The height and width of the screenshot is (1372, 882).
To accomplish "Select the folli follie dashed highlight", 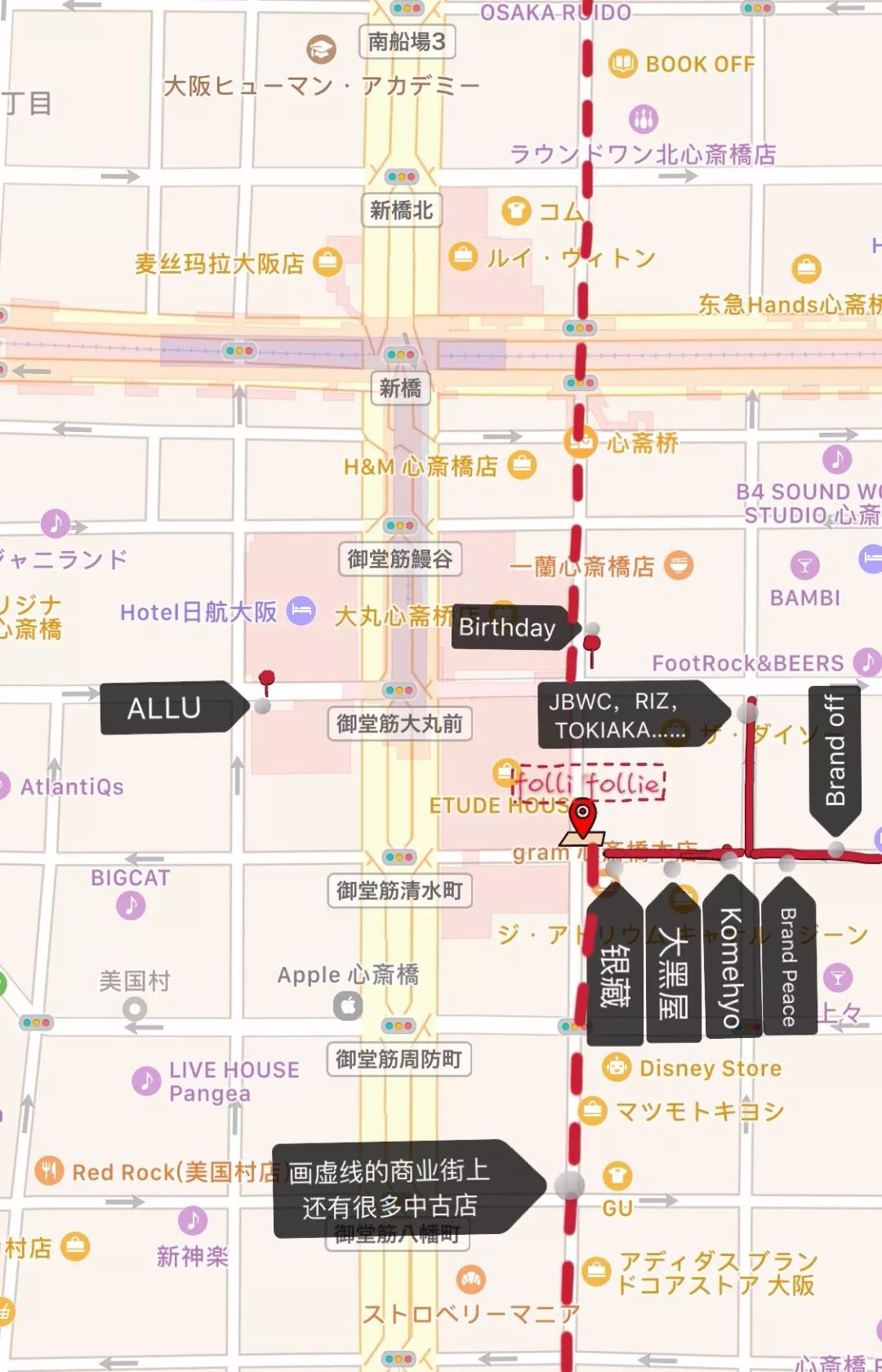I will point(588,784).
